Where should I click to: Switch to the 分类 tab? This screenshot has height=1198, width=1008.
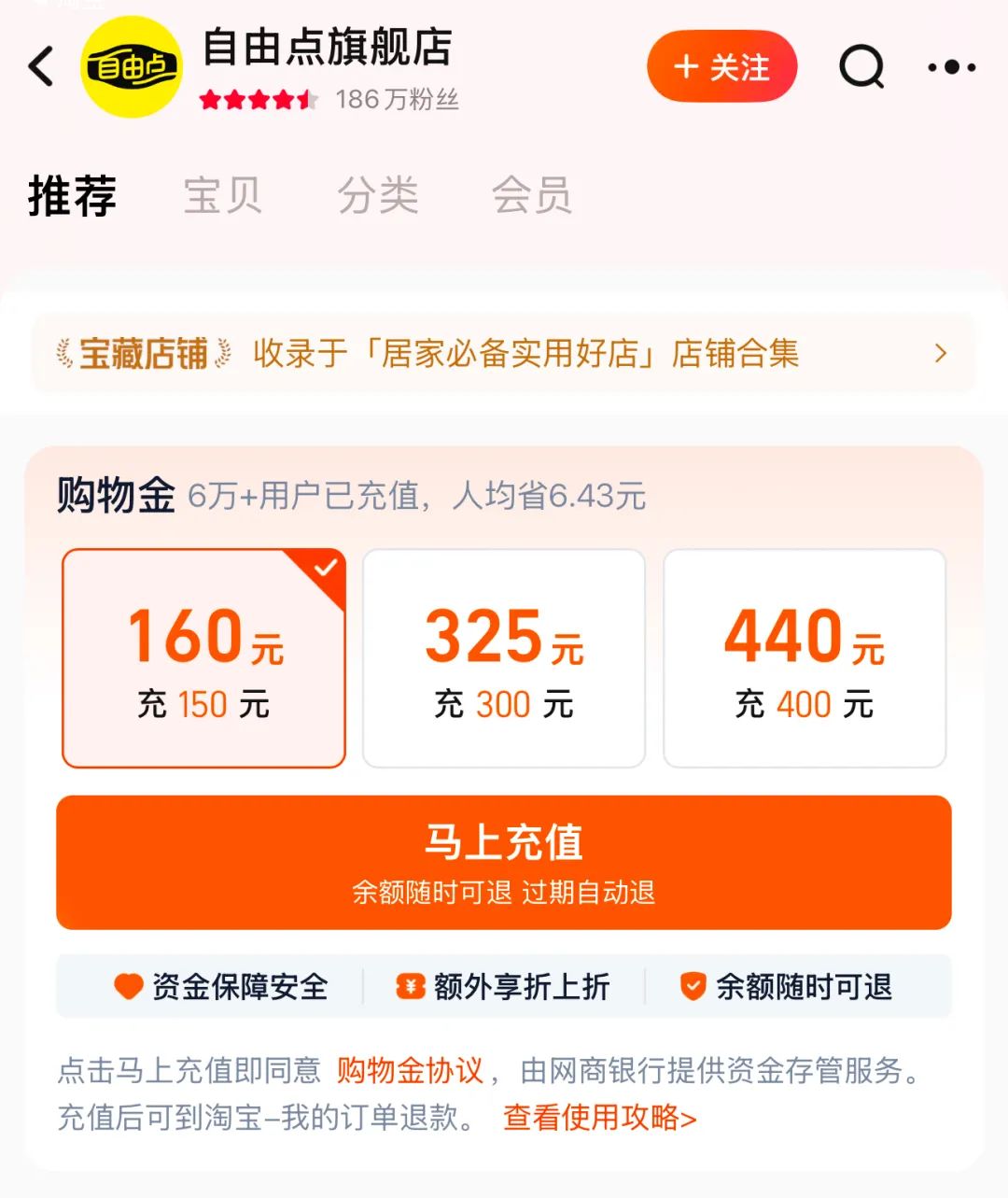click(x=377, y=196)
